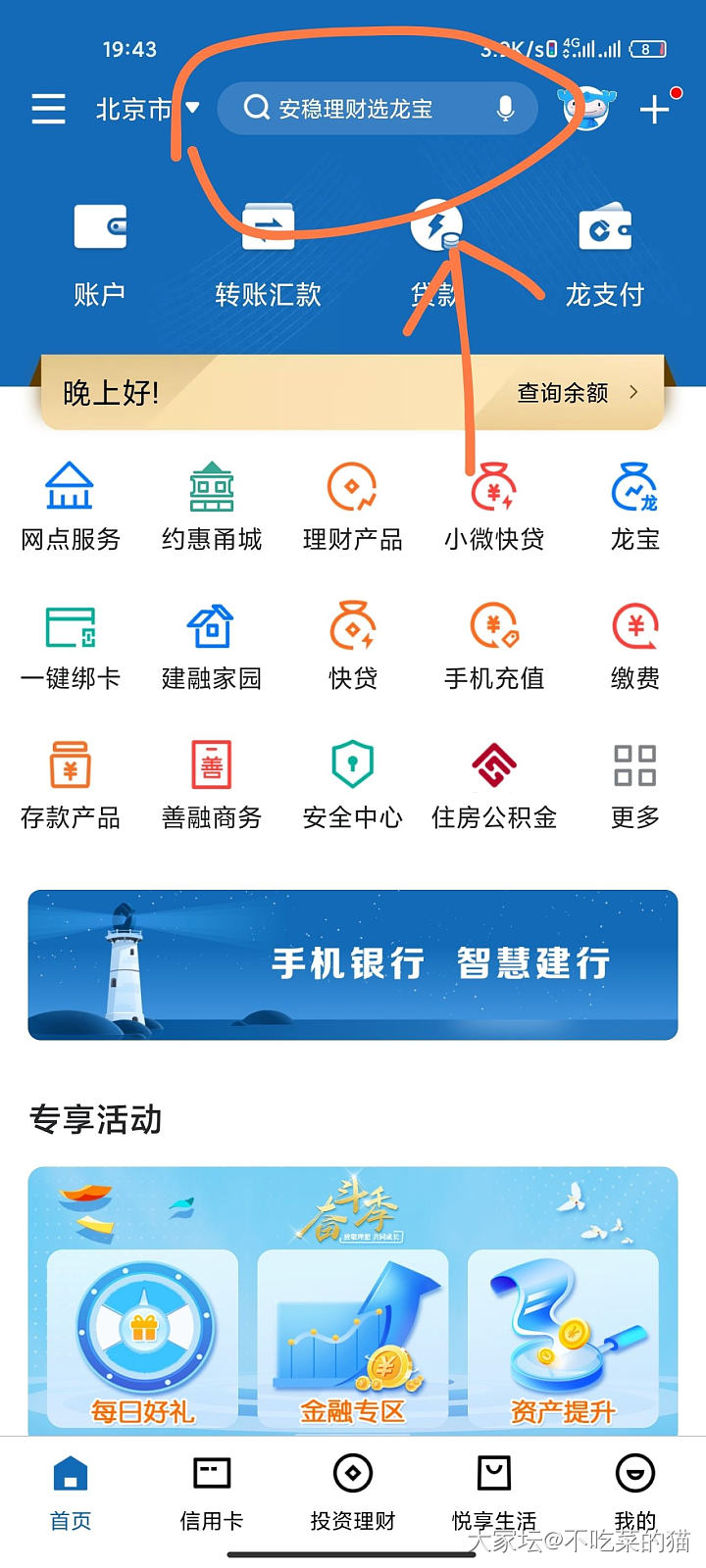Open 理财产品
The height and width of the screenshot is (1568, 706).
click(x=353, y=506)
